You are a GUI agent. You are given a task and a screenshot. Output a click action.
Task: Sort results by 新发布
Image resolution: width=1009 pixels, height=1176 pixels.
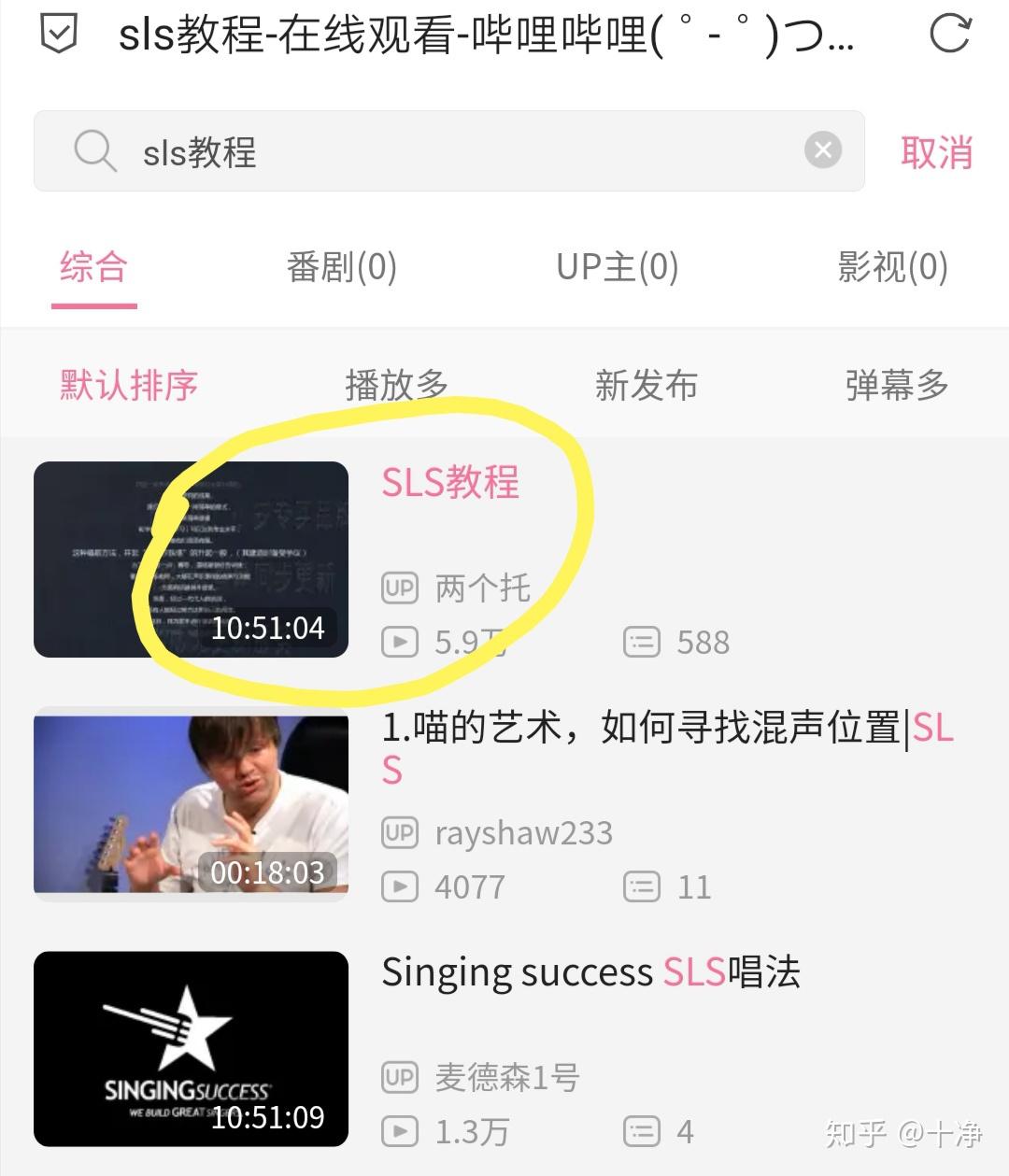pos(647,385)
